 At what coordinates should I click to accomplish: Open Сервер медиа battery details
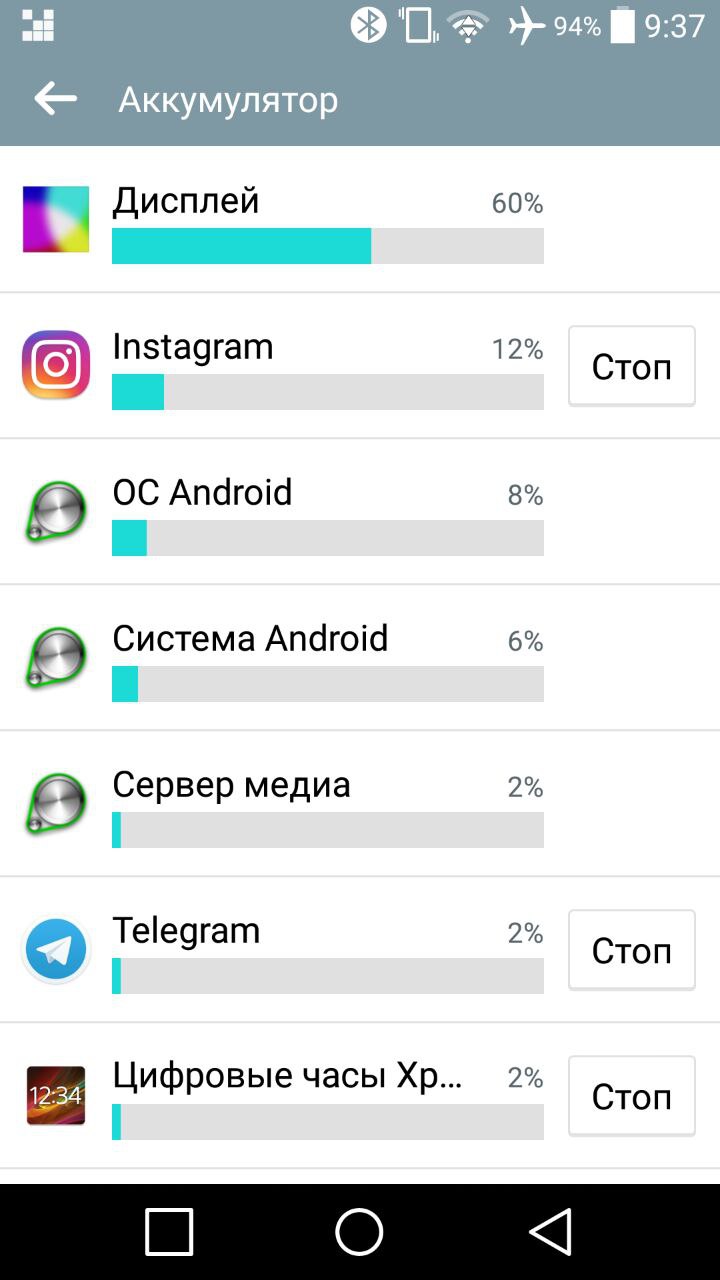point(300,804)
